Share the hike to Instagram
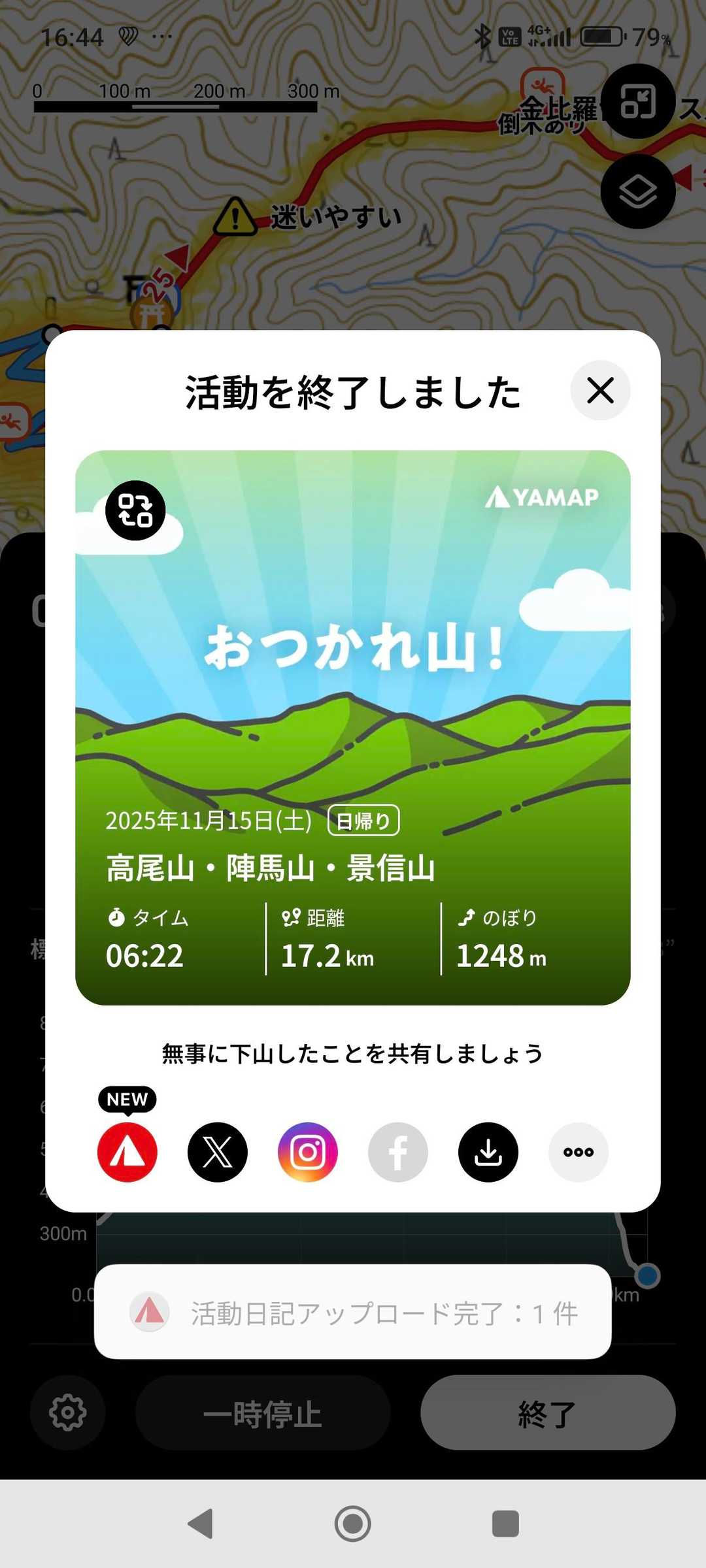706x1568 pixels. (308, 1152)
